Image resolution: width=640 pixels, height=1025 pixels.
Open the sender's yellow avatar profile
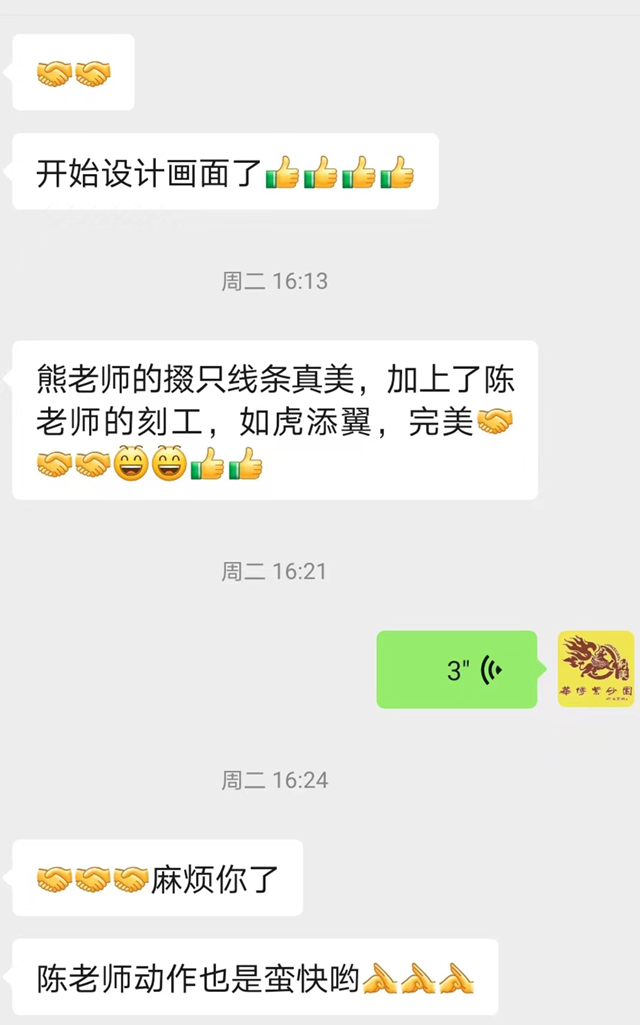[596, 669]
